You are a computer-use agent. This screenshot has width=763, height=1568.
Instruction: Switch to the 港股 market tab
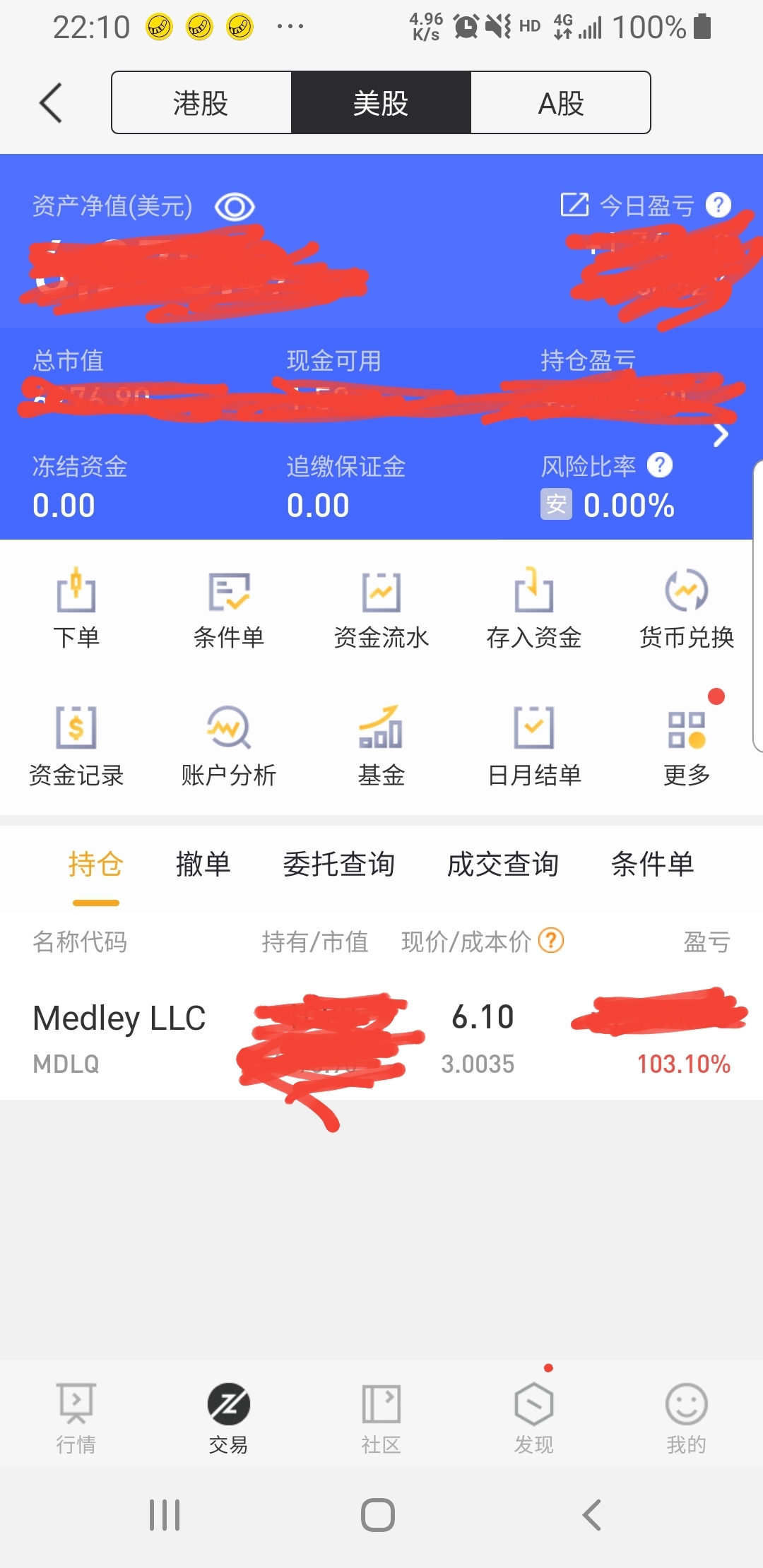click(201, 102)
